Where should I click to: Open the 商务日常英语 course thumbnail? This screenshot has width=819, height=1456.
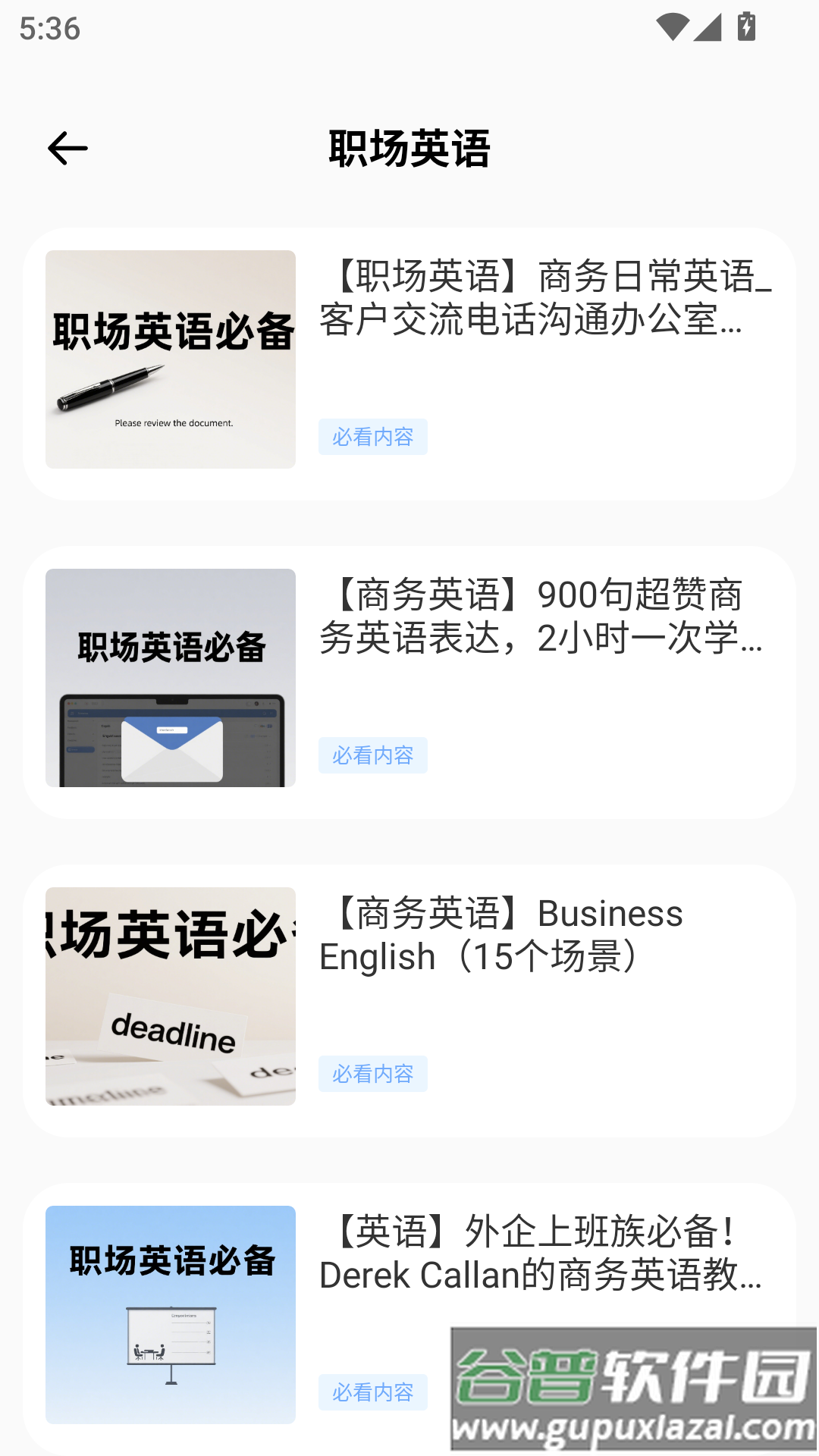tap(170, 357)
